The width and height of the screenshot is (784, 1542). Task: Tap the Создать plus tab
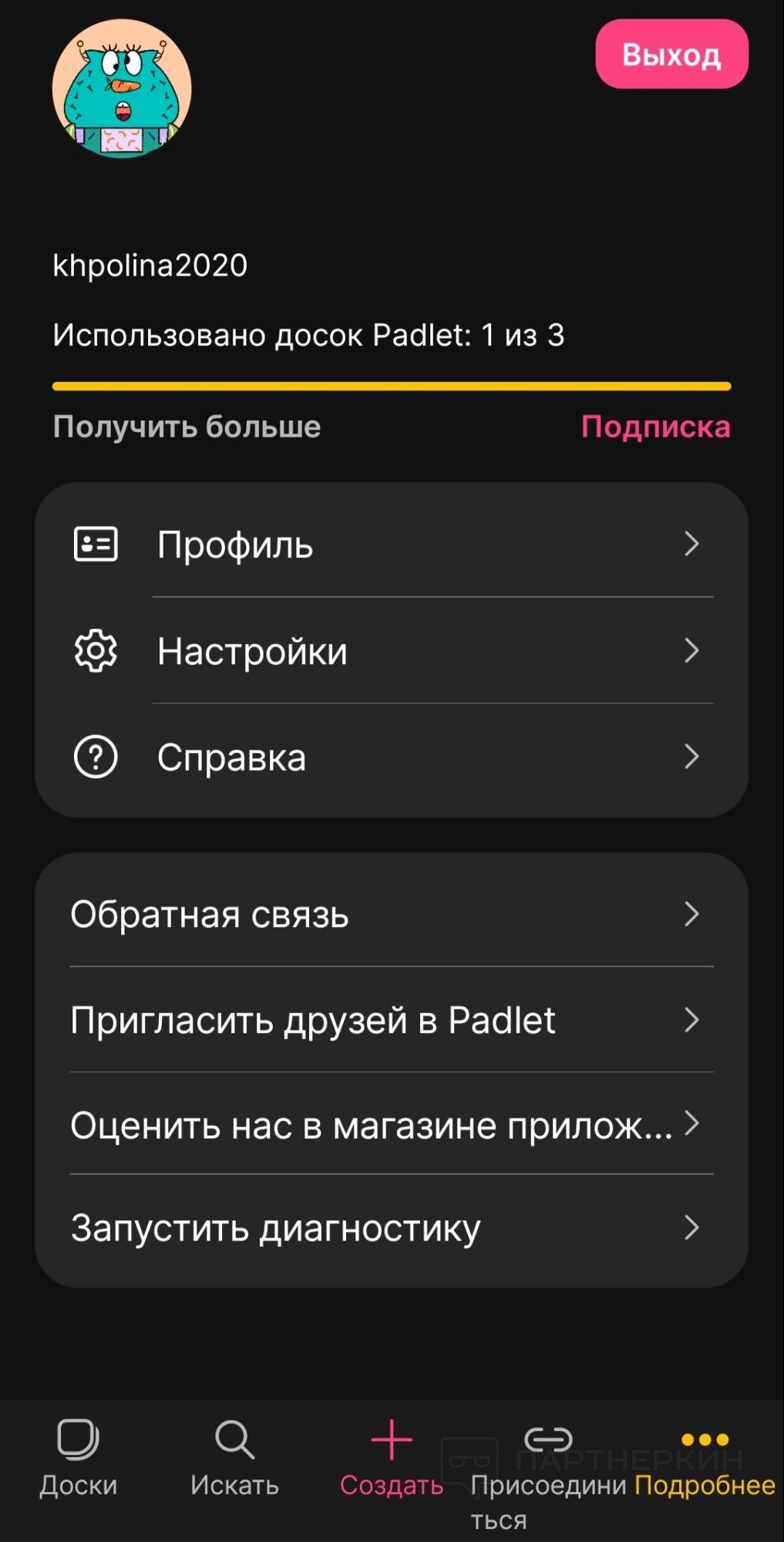[x=392, y=1457]
